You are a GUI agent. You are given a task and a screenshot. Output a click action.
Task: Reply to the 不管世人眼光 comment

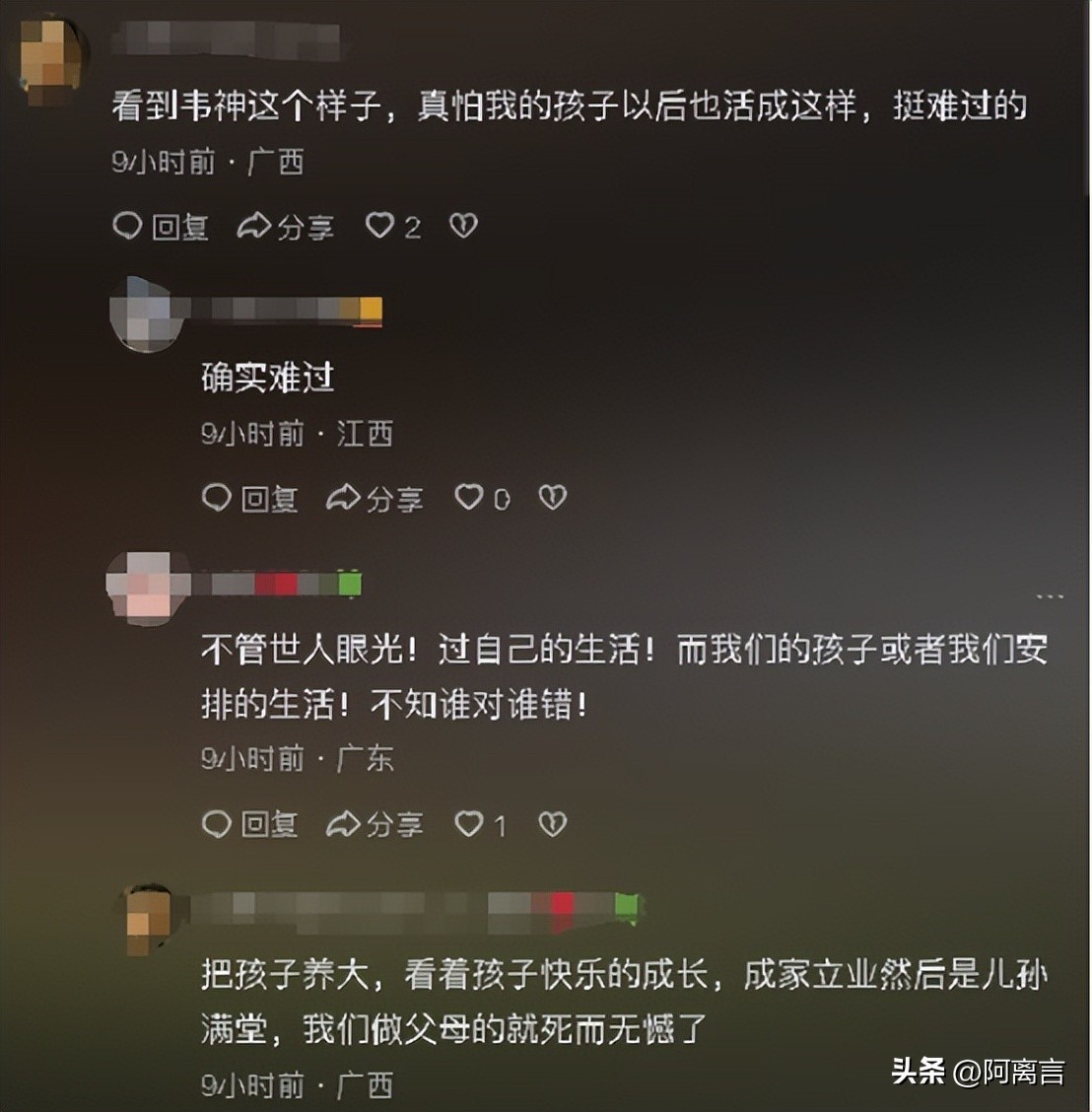coord(250,824)
